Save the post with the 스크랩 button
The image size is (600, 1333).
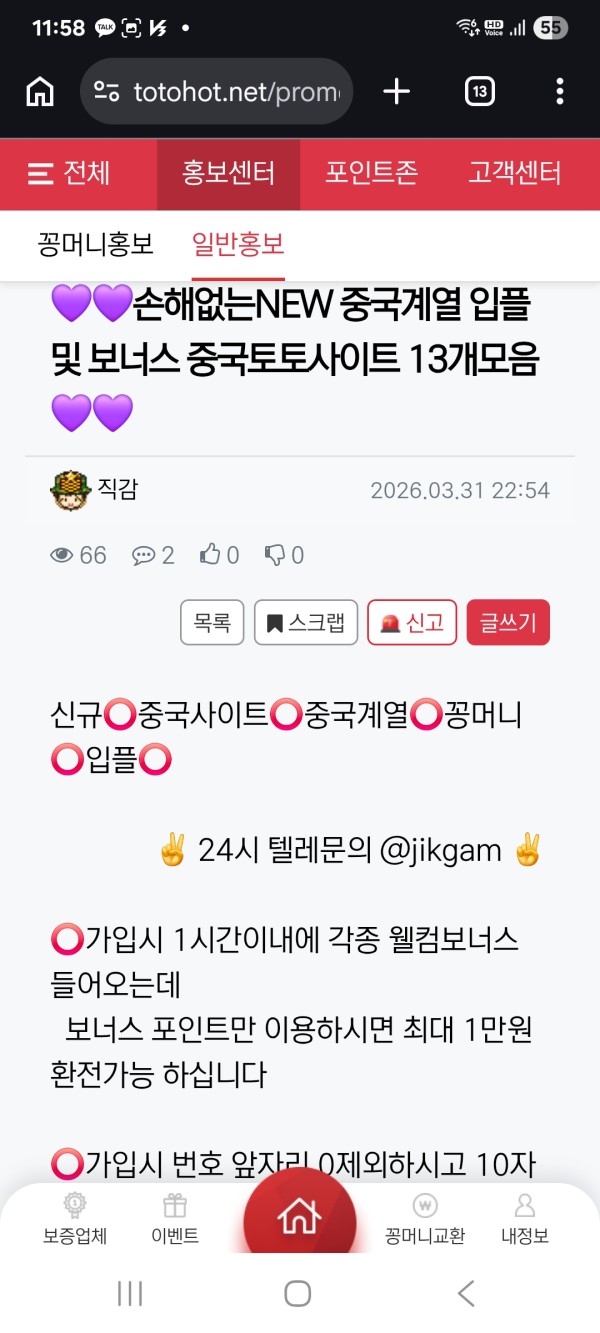point(305,623)
